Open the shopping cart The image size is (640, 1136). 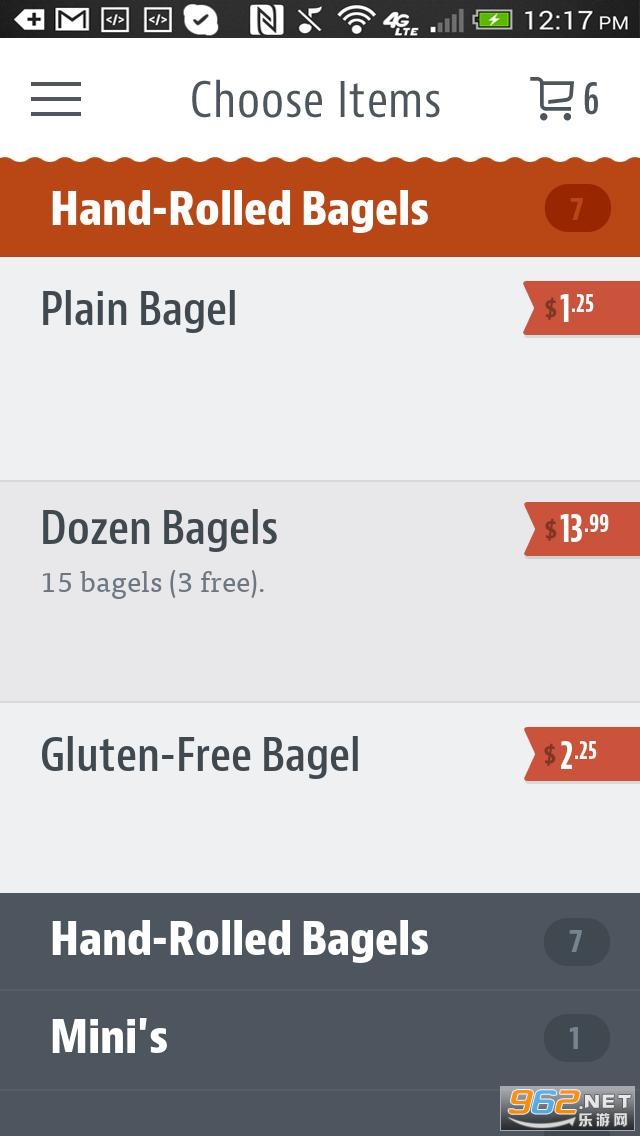point(563,99)
